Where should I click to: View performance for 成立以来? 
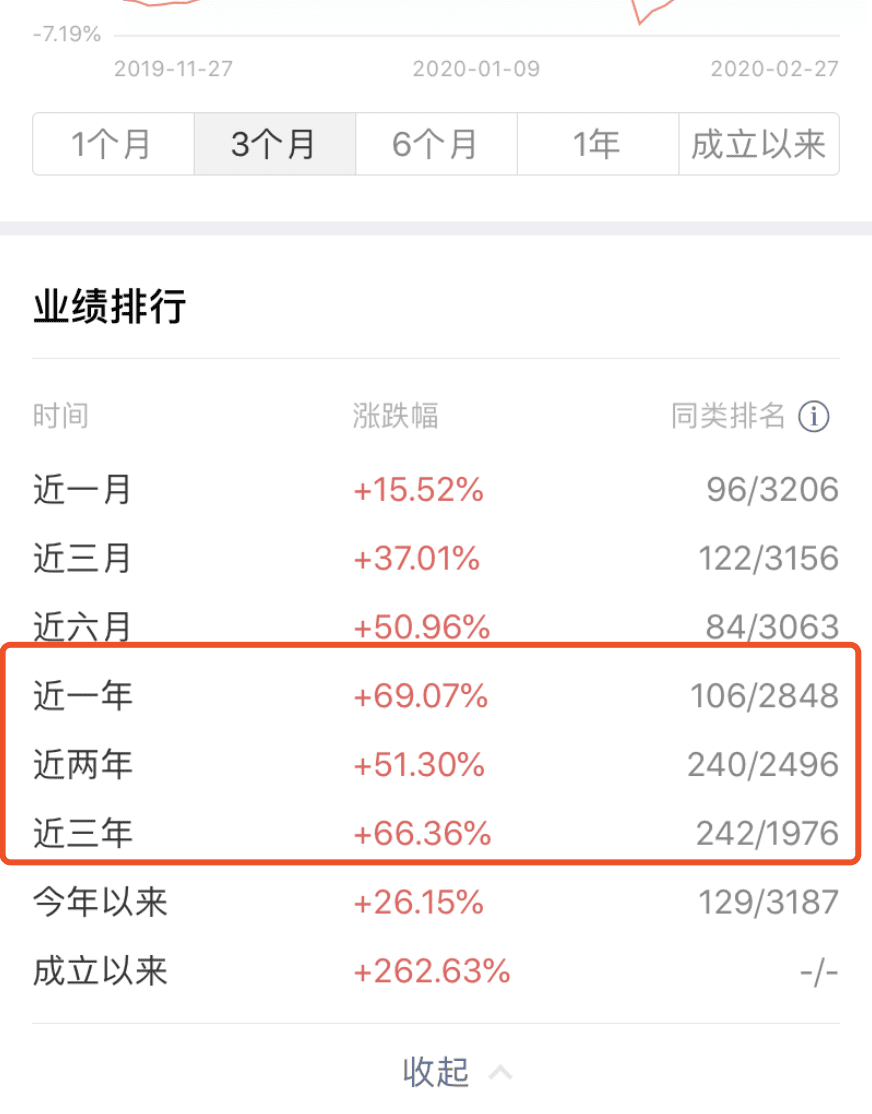coord(758,145)
